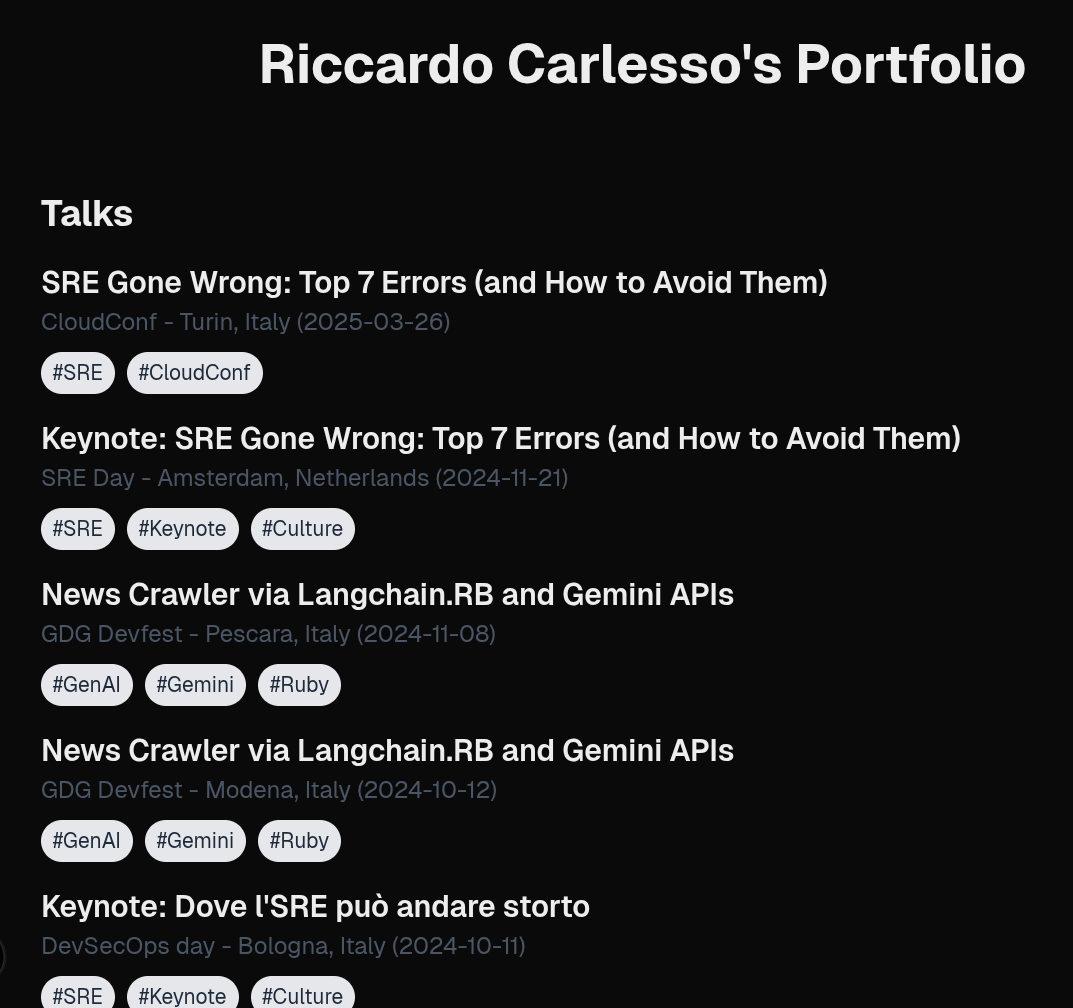Viewport: 1073px width, 1008px height.
Task: Select #Keynote tag under SRE Day Amsterdam
Action: (x=182, y=529)
